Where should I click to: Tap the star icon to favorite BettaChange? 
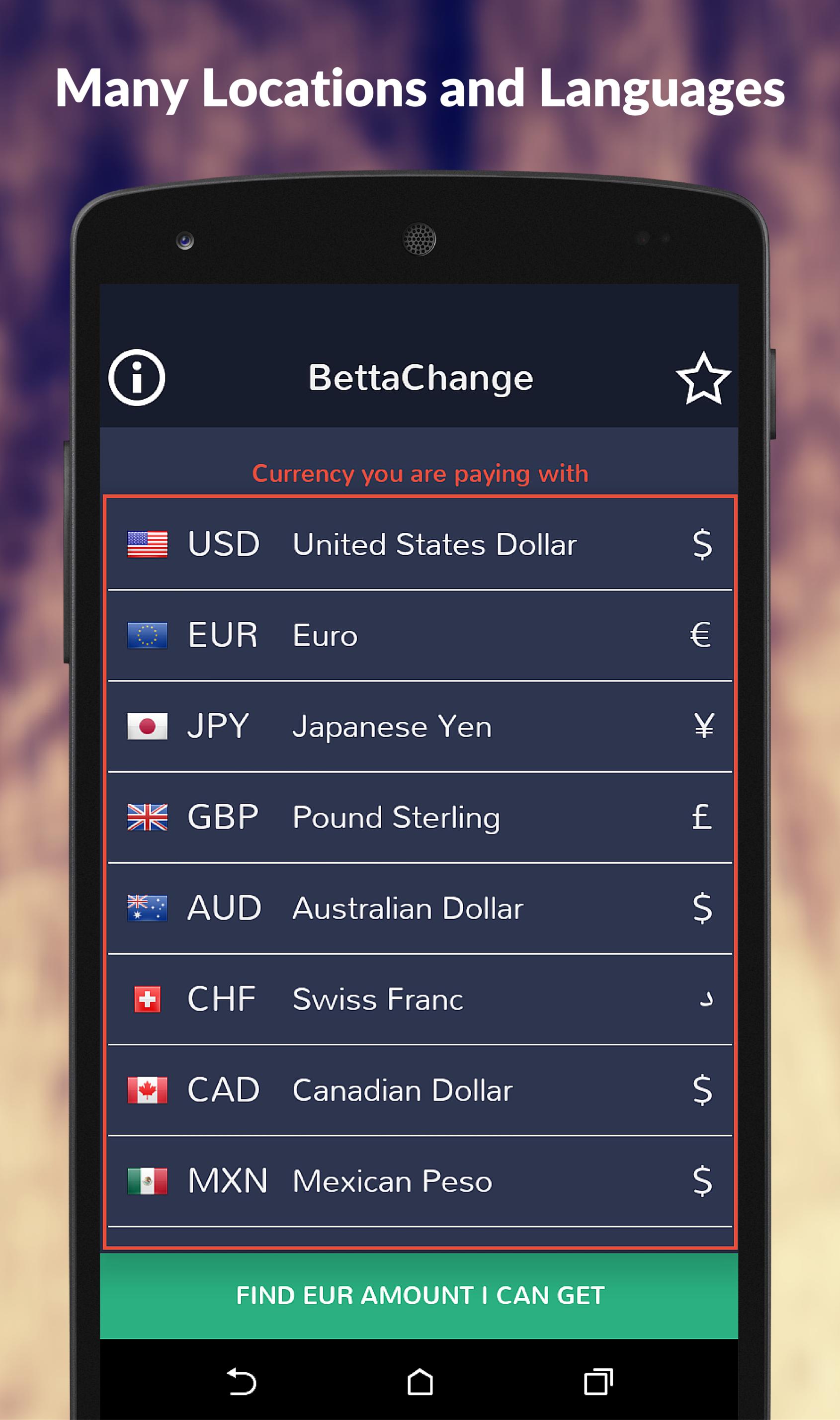coord(704,379)
